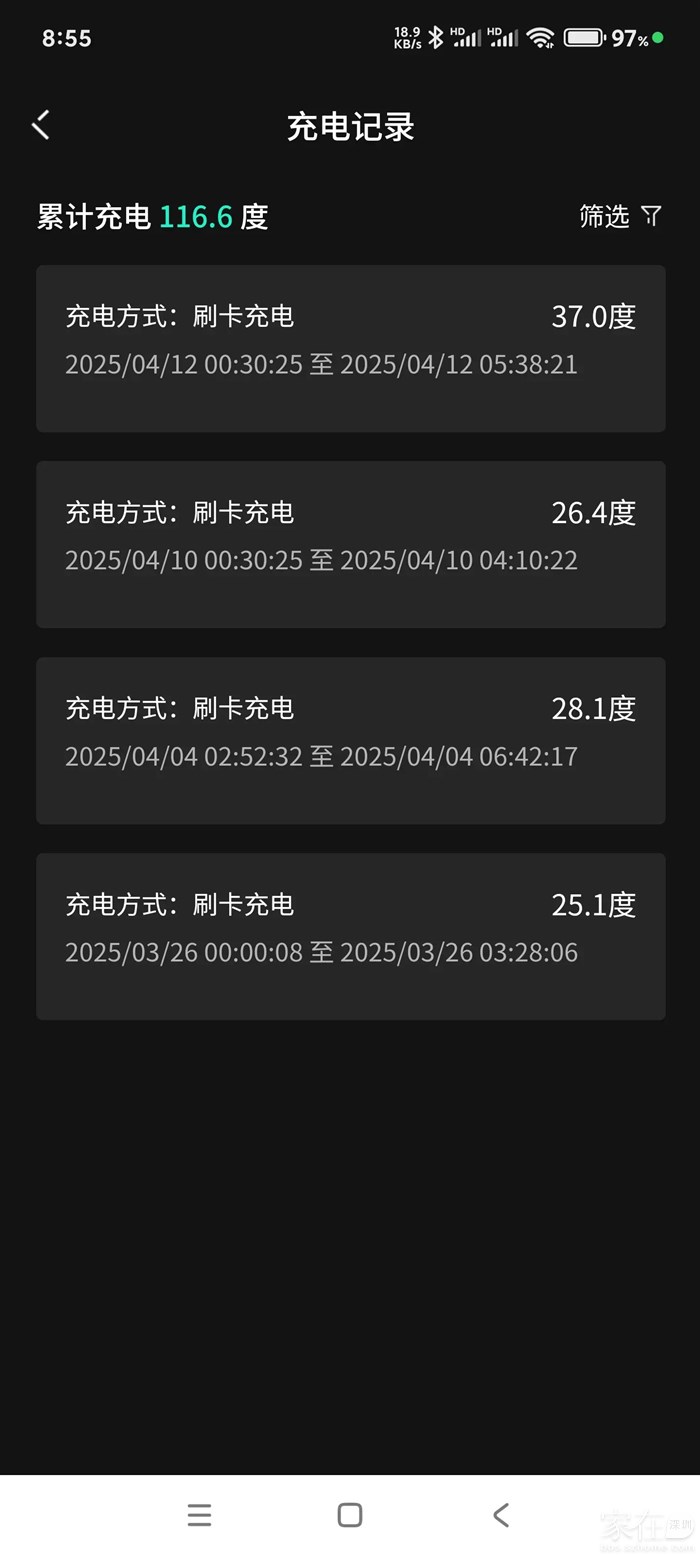This screenshot has height=1555, width=700.
Task: Go back from the 充电记录 page
Action: click(41, 125)
